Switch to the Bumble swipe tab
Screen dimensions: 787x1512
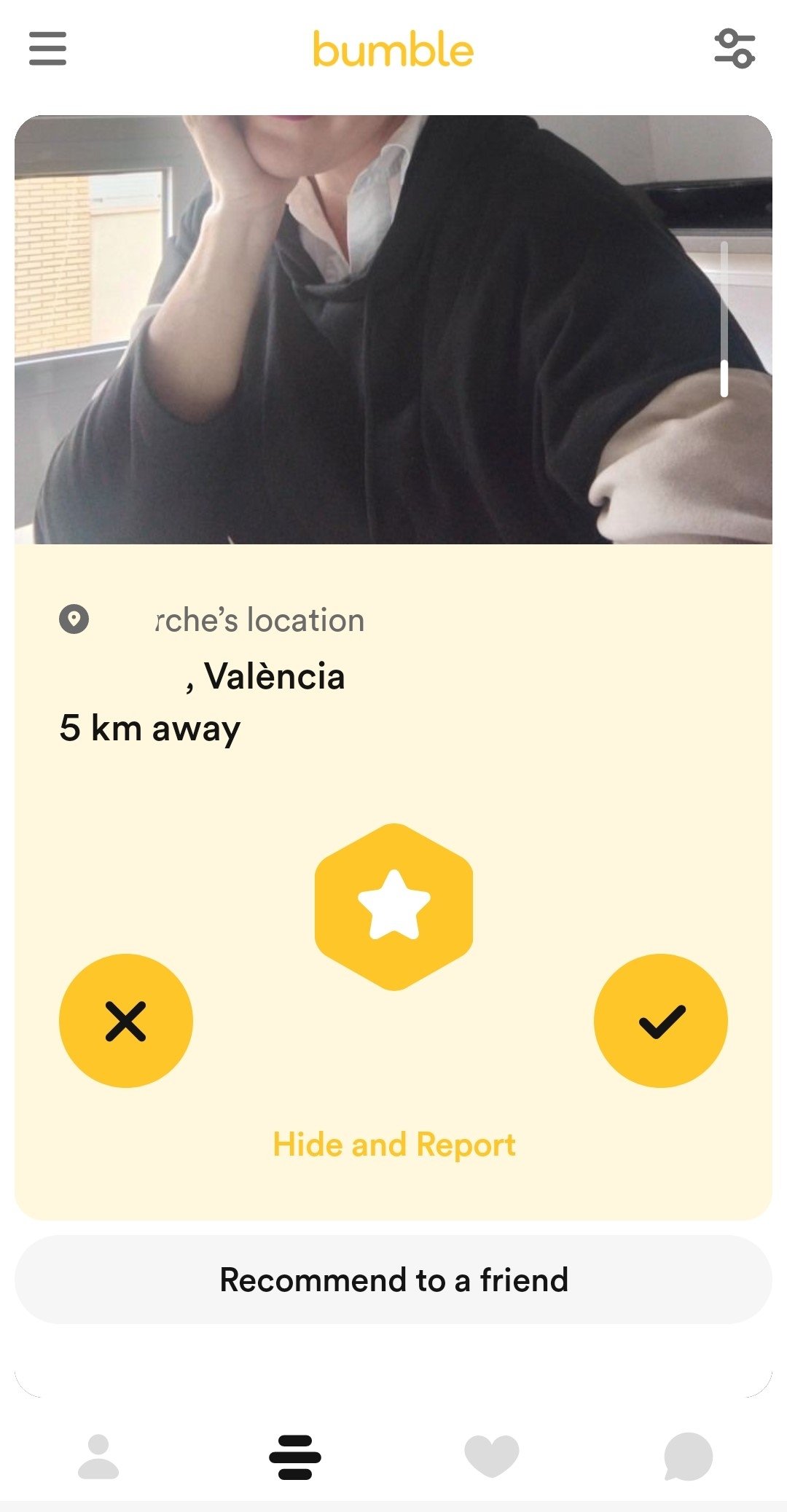pyautogui.click(x=295, y=1457)
